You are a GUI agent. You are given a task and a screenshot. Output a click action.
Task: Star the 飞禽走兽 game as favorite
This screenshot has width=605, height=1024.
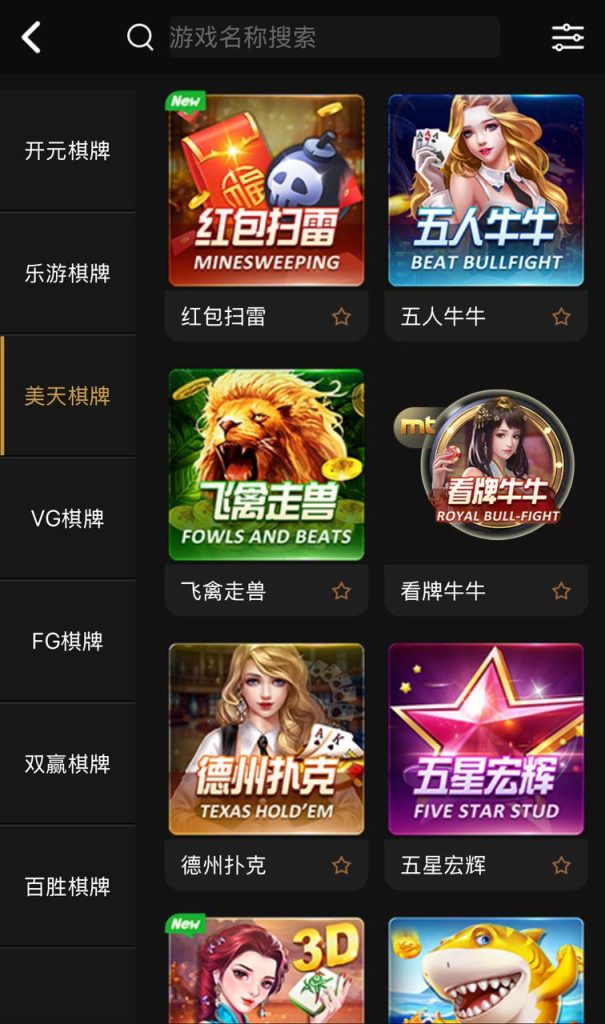coord(341,591)
